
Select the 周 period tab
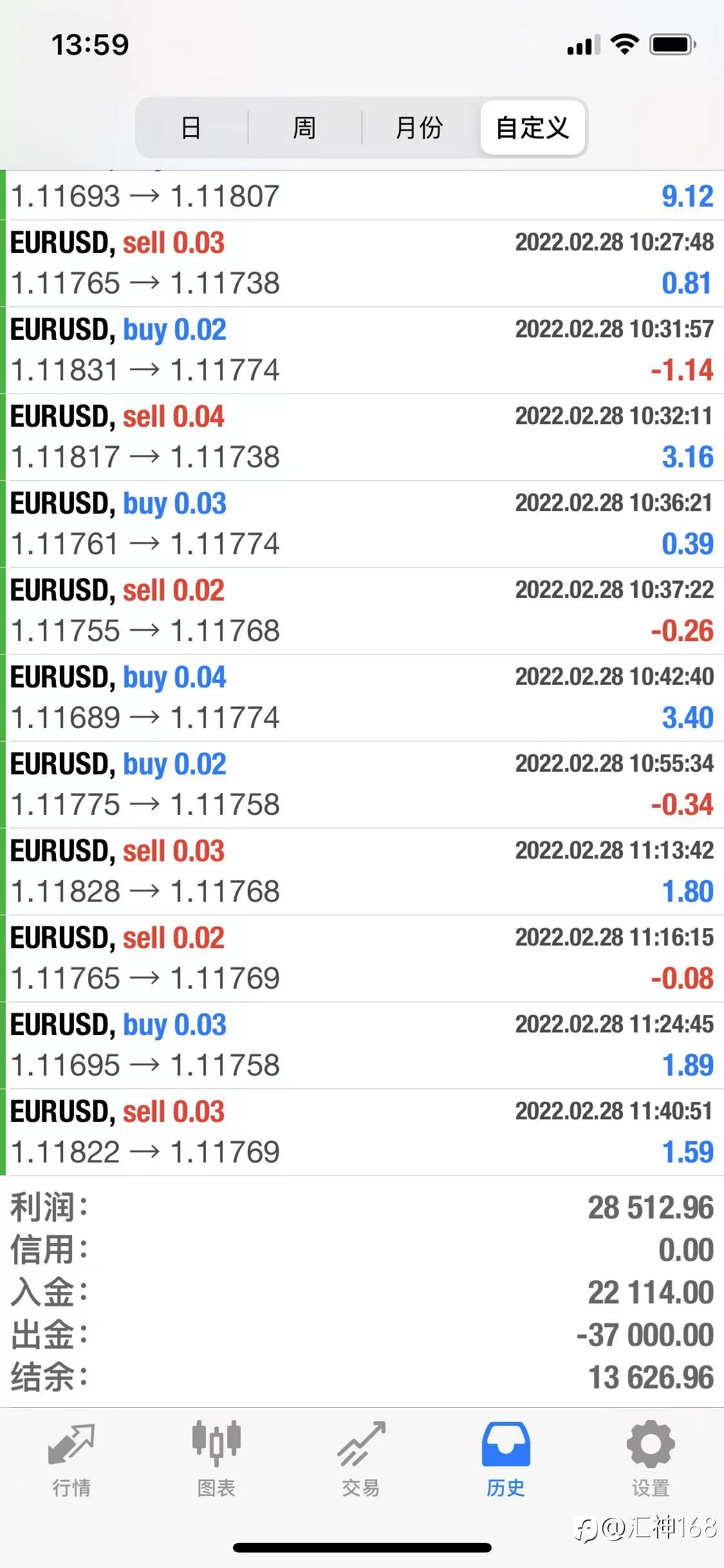pos(304,127)
